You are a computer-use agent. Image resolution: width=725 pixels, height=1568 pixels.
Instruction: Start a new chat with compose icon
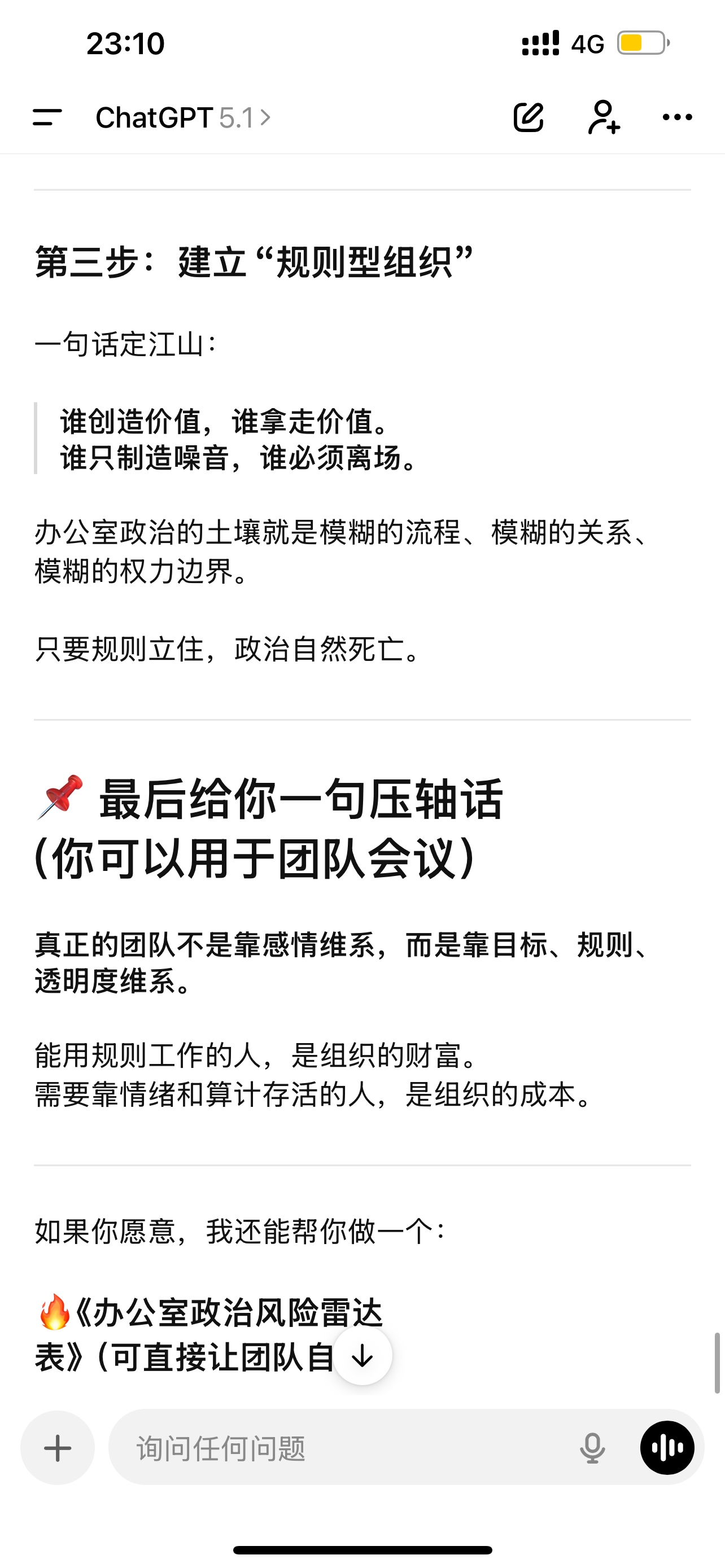(x=529, y=117)
